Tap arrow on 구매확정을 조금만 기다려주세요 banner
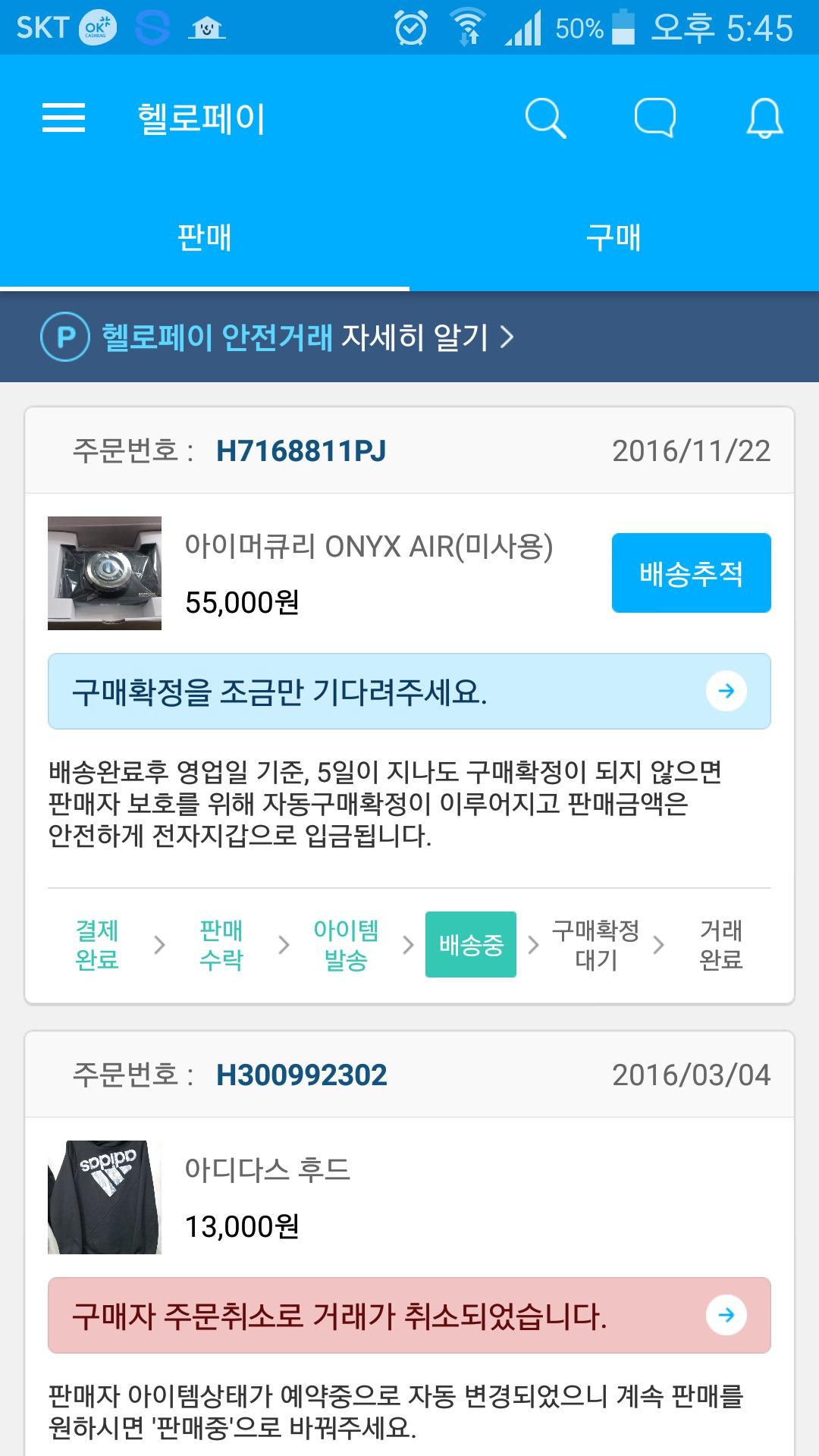 [x=726, y=691]
